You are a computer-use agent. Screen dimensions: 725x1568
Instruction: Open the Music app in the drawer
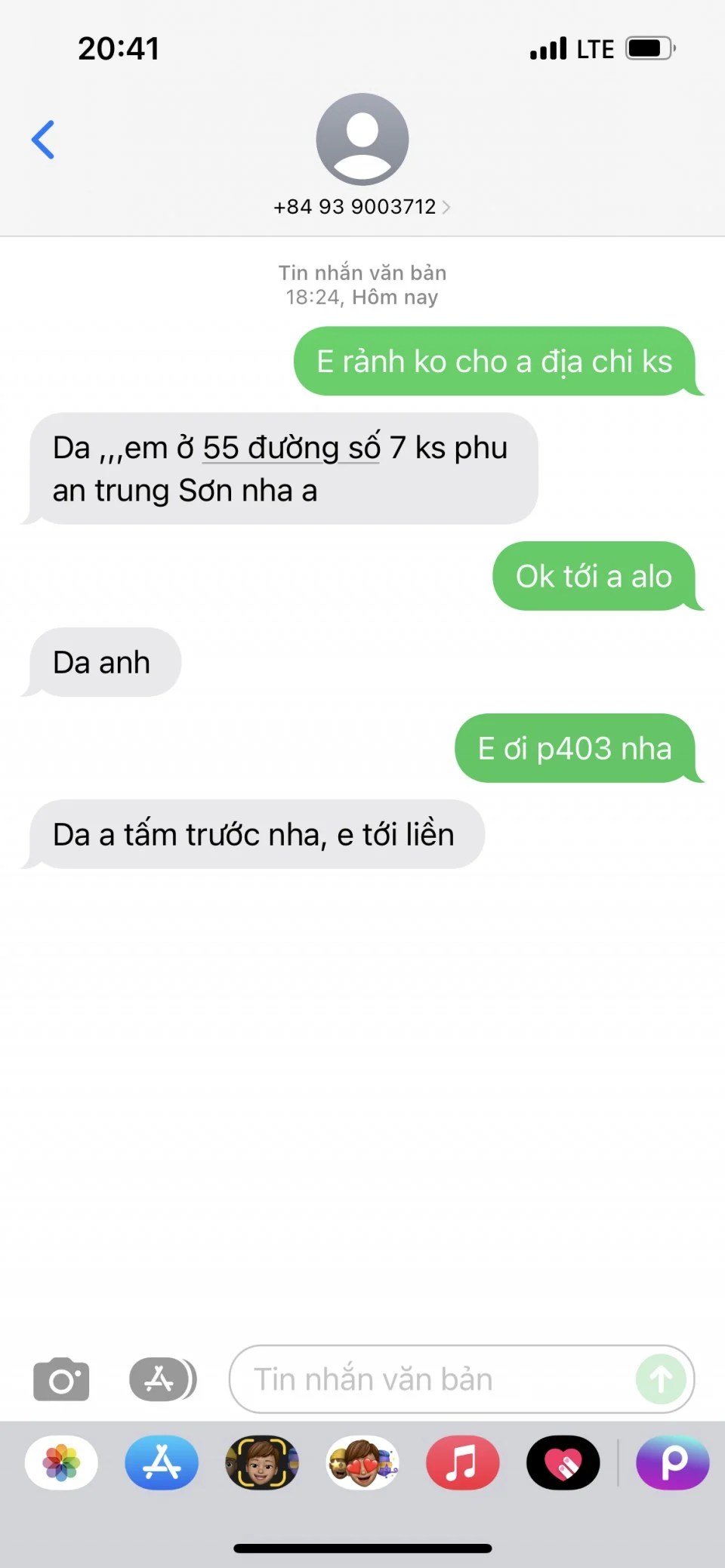[x=462, y=1462]
